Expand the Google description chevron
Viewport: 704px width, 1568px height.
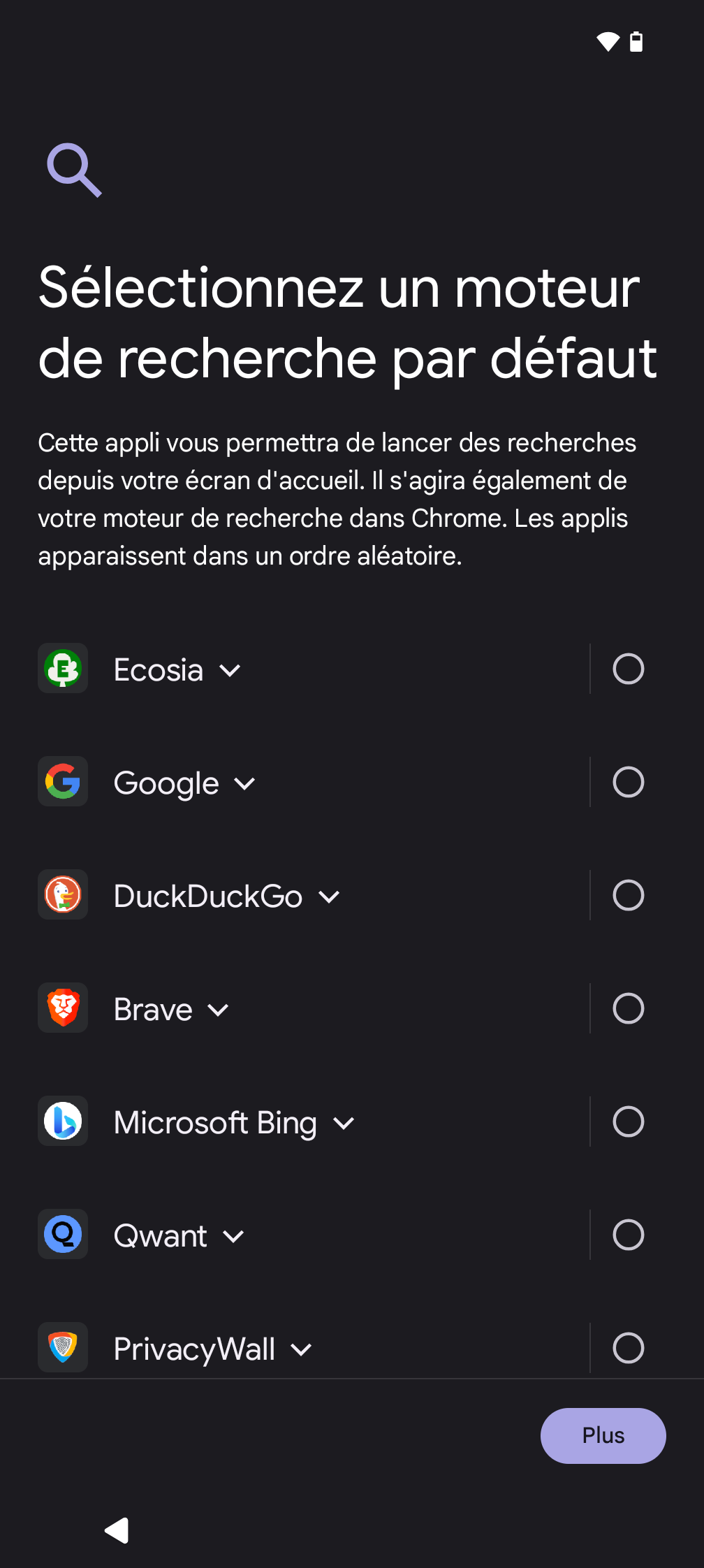pos(244,784)
